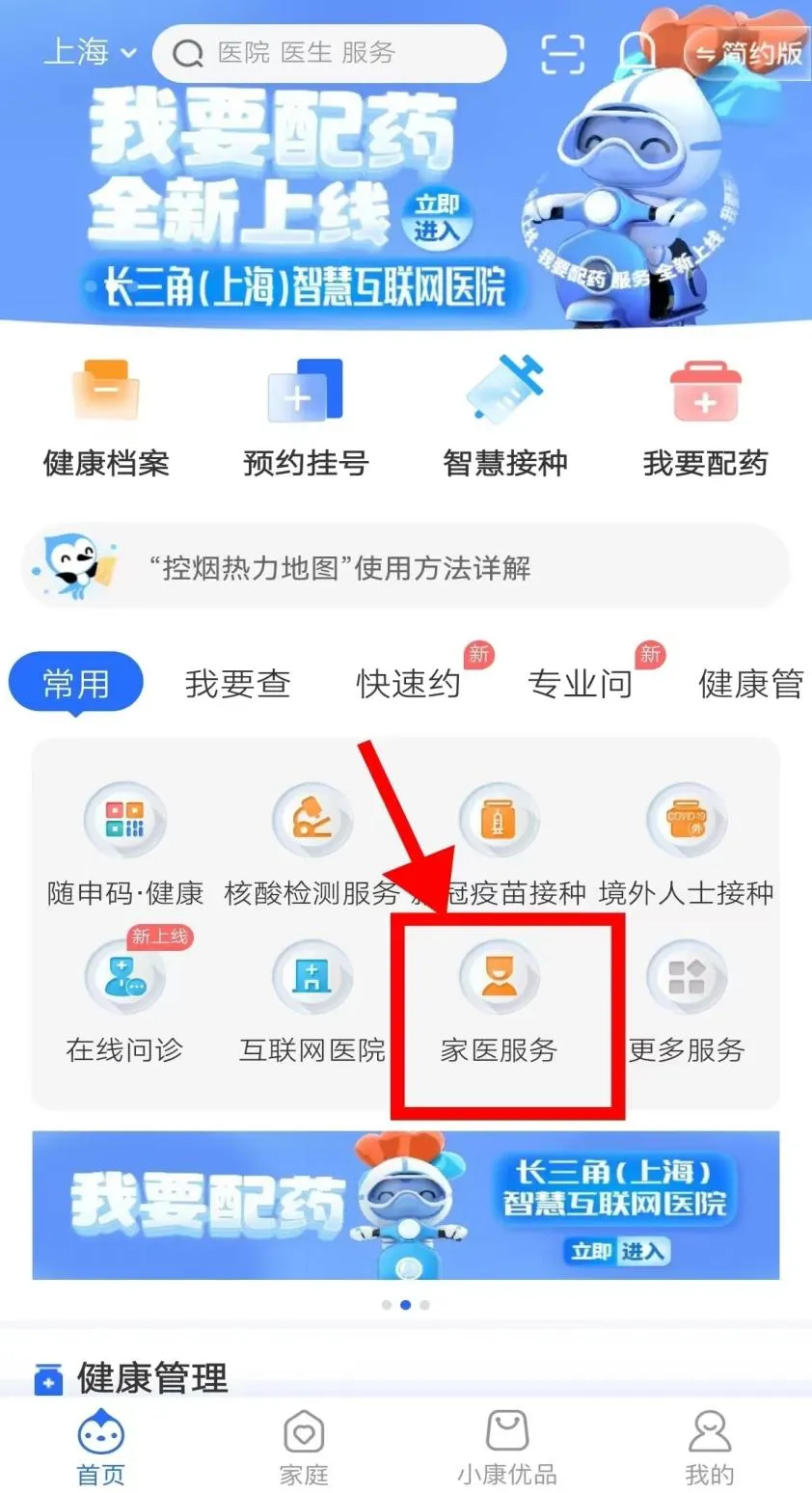Go to the 我的 profile tab
Screen dimensions: 812x1493
(x=709, y=1447)
